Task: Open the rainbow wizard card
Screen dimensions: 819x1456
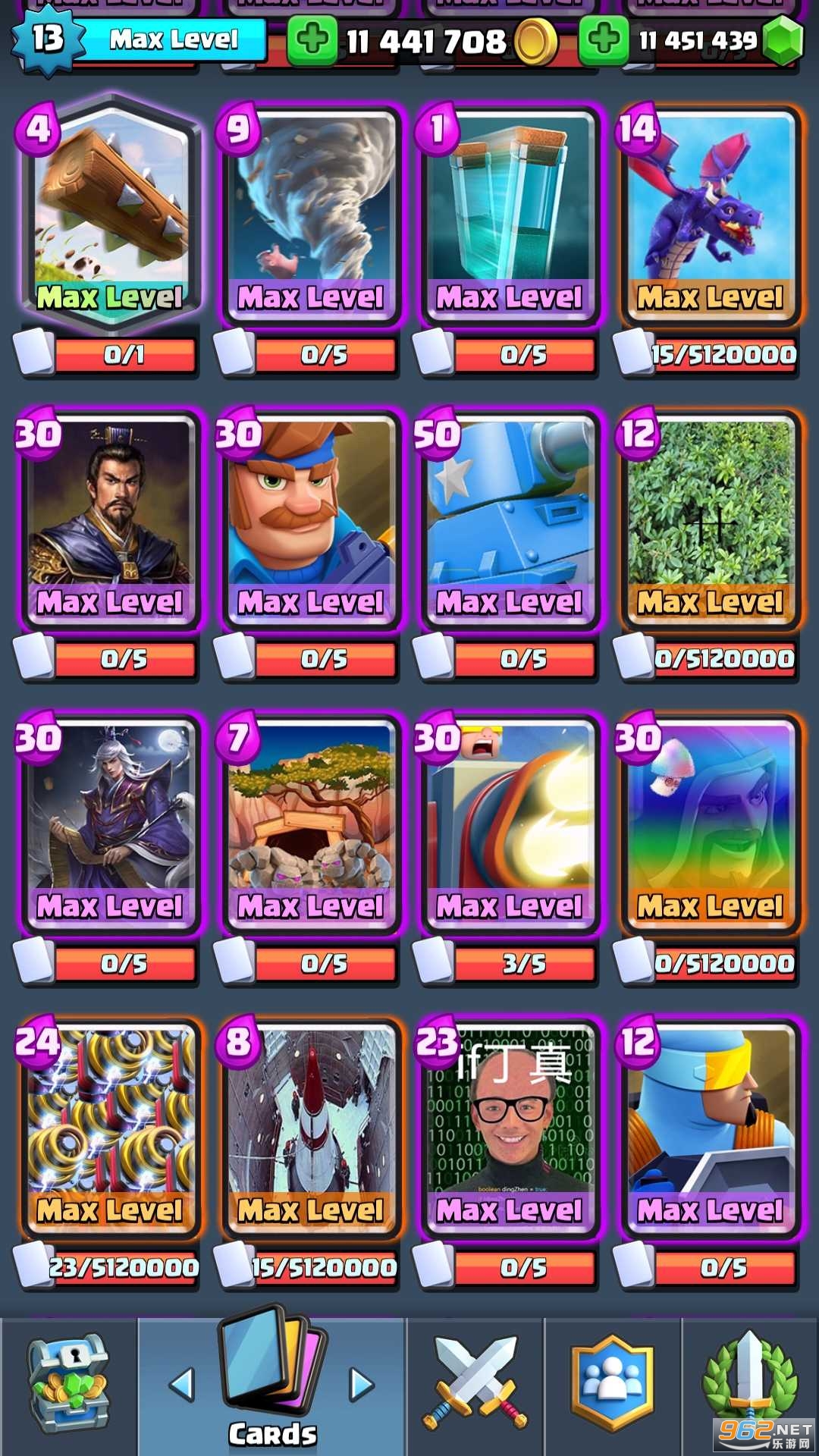Action: 710,823
